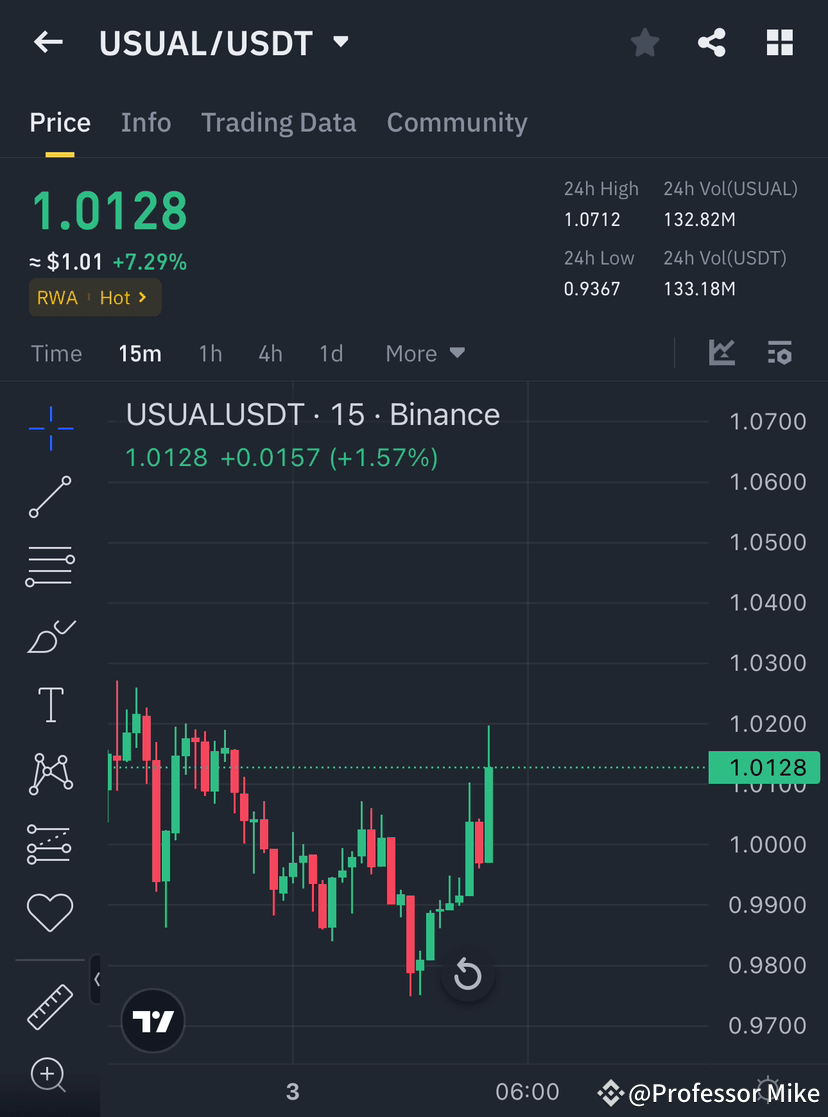The width and height of the screenshot is (828, 1117).
Task: Open the Community tab
Action: coord(457,122)
